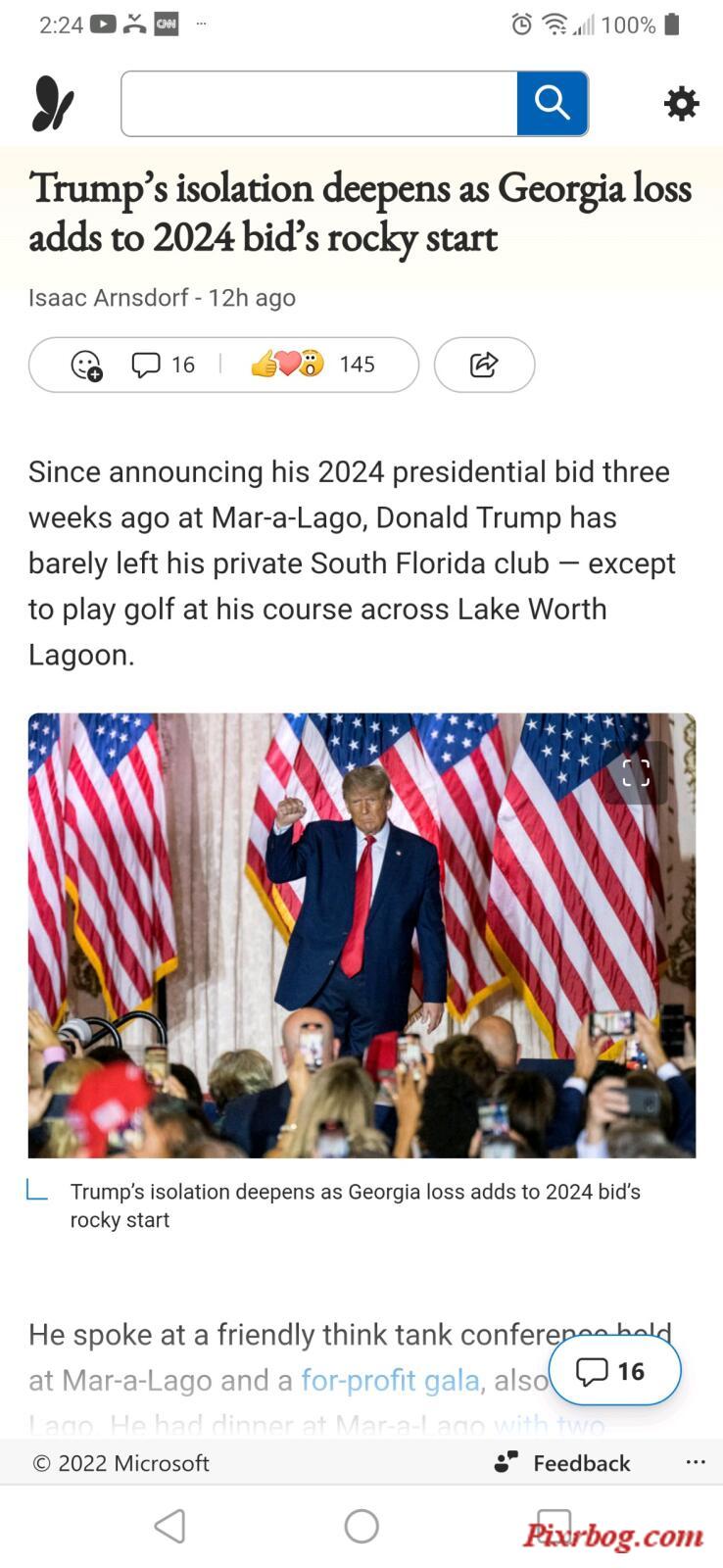Screen dimensions: 723x1568
Task: Tap the blue search magnifier button
Action: tap(553, 104)
